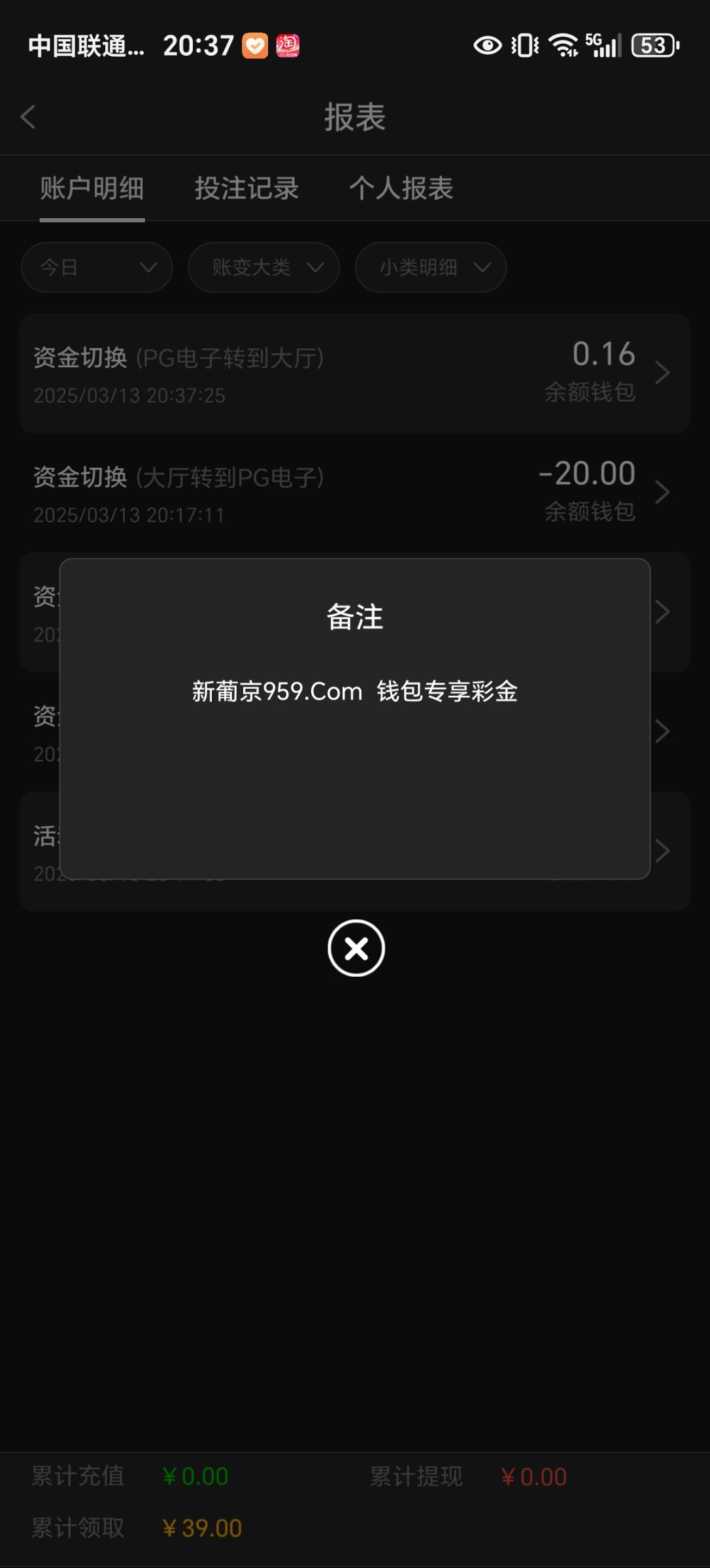This screenshot has width=710, height=1568.
Task: Open the 账变大类 dropdown
Action: coord(263,267)
